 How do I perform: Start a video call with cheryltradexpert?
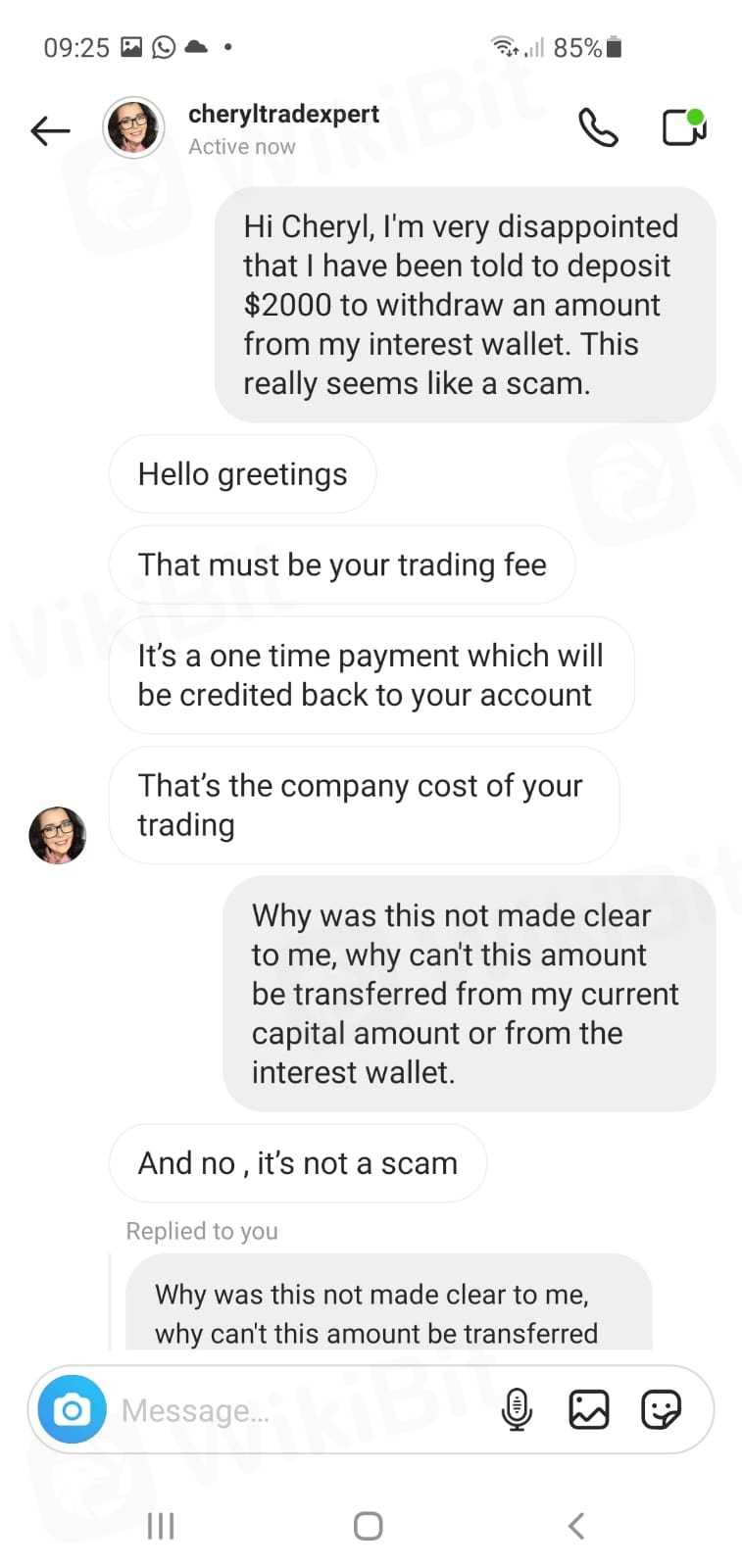tap(684, 127)
